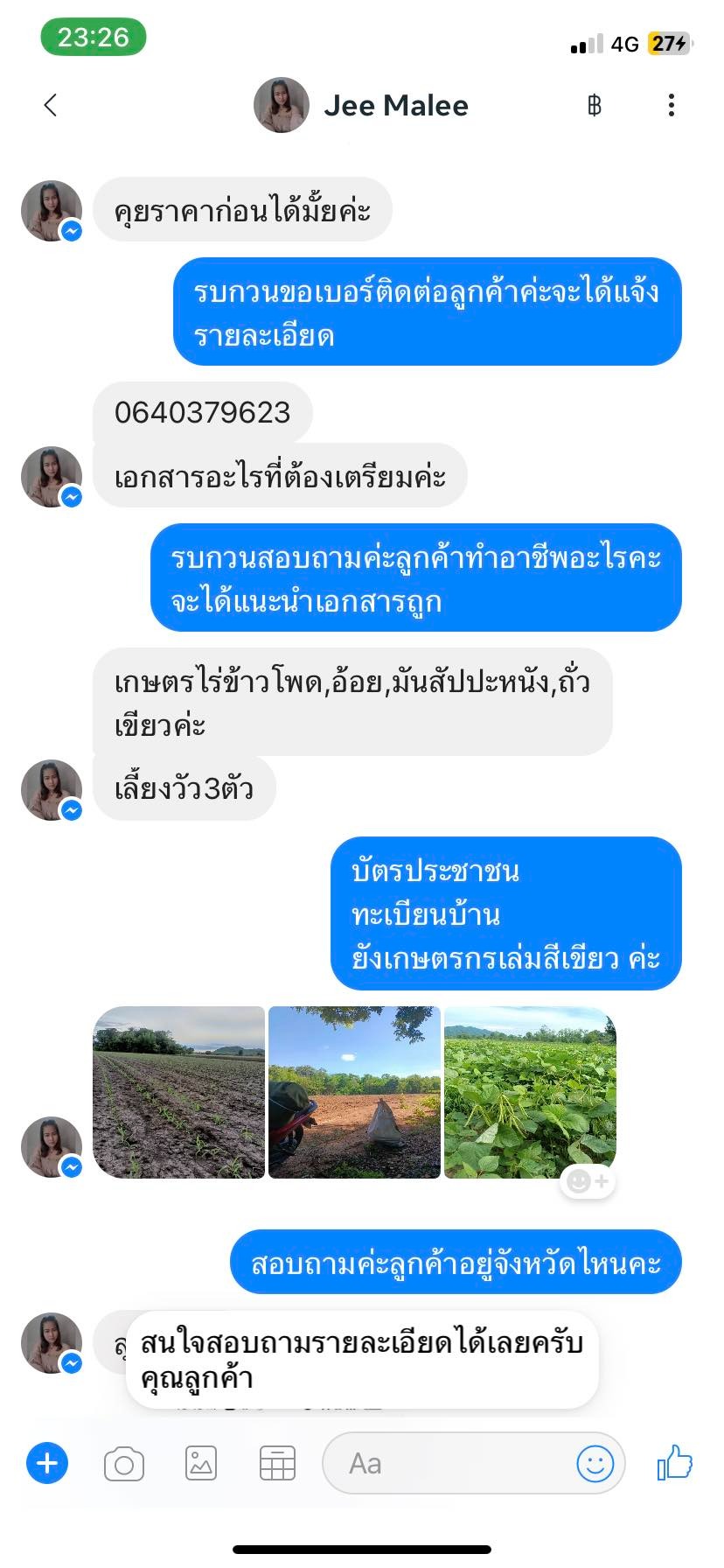Open the baht payment icon
Viewport: 724px width, 1568px height.
click(595, 106)
